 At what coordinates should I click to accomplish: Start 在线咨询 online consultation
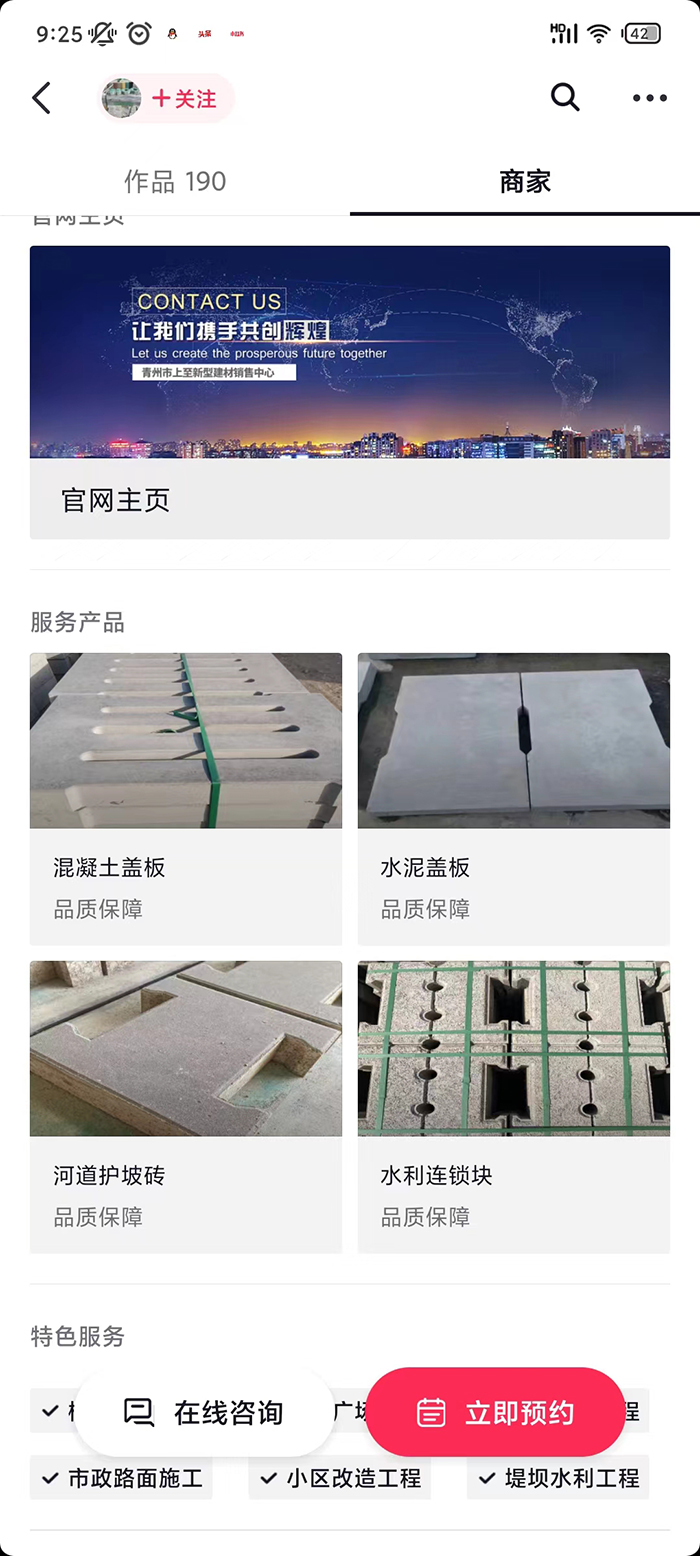204,1412
